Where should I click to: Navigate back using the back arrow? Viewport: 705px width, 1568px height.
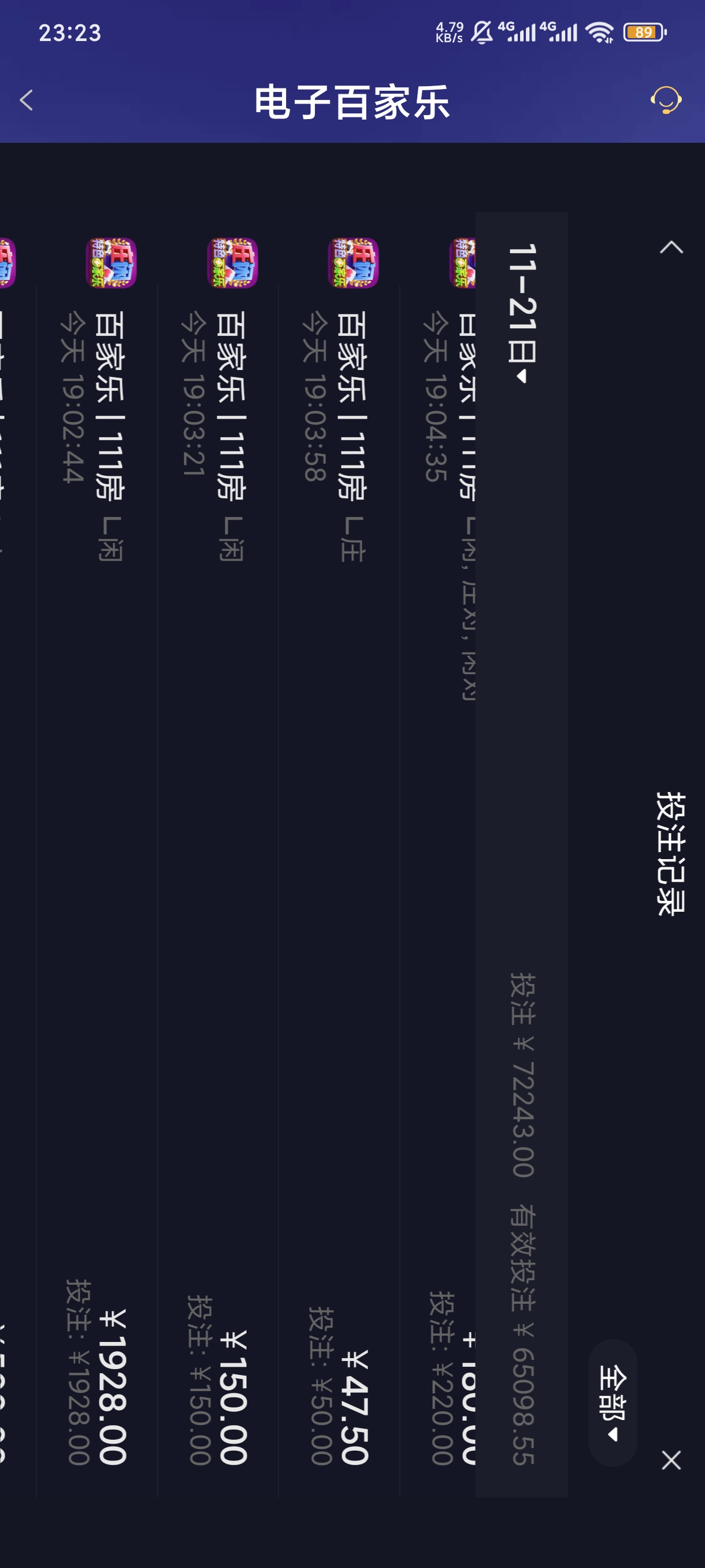point(25,100)
